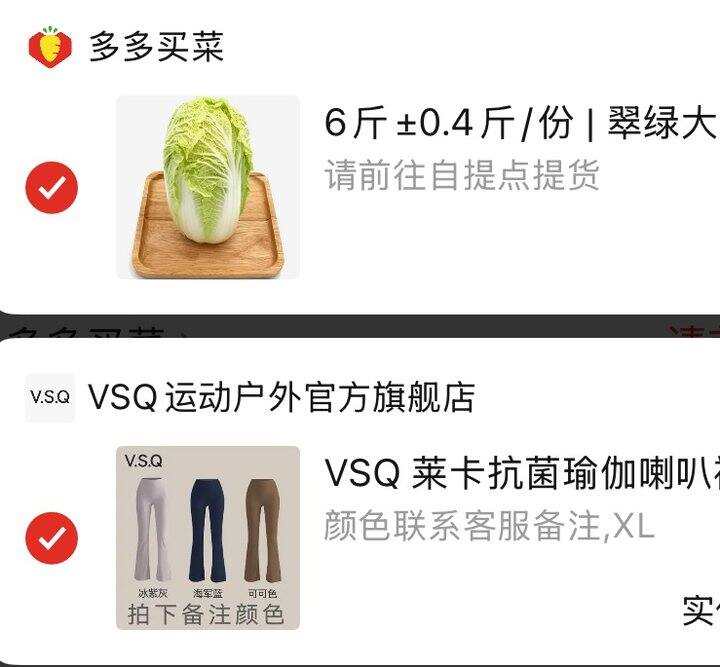Open the 翠绿大白菜 6斤 product title
Screen dimensions: 720x667
pos(520,124)
